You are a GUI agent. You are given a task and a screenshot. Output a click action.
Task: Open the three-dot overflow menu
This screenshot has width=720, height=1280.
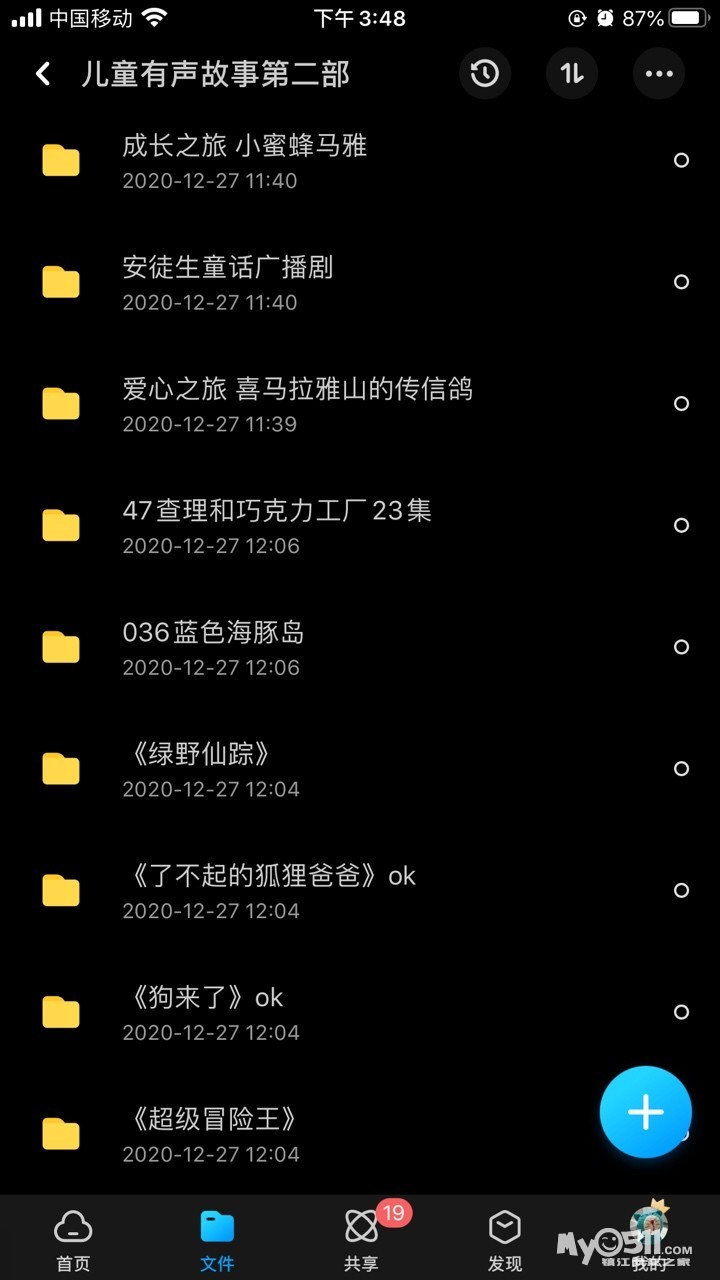[659, 74]
